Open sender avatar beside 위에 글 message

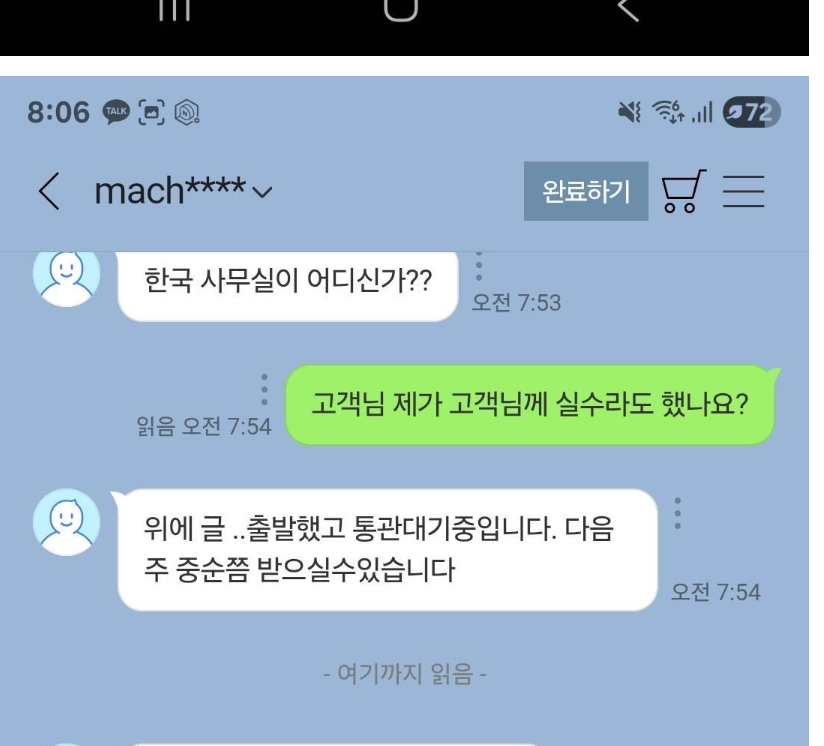[x=64, y=520]
